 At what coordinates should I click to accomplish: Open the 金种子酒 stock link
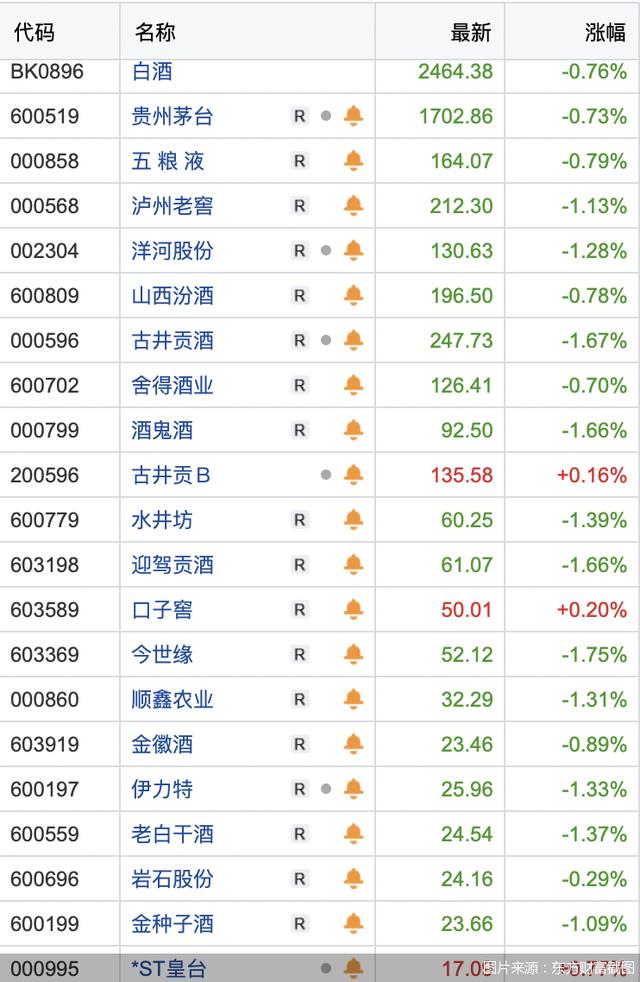tap(172, 924)
